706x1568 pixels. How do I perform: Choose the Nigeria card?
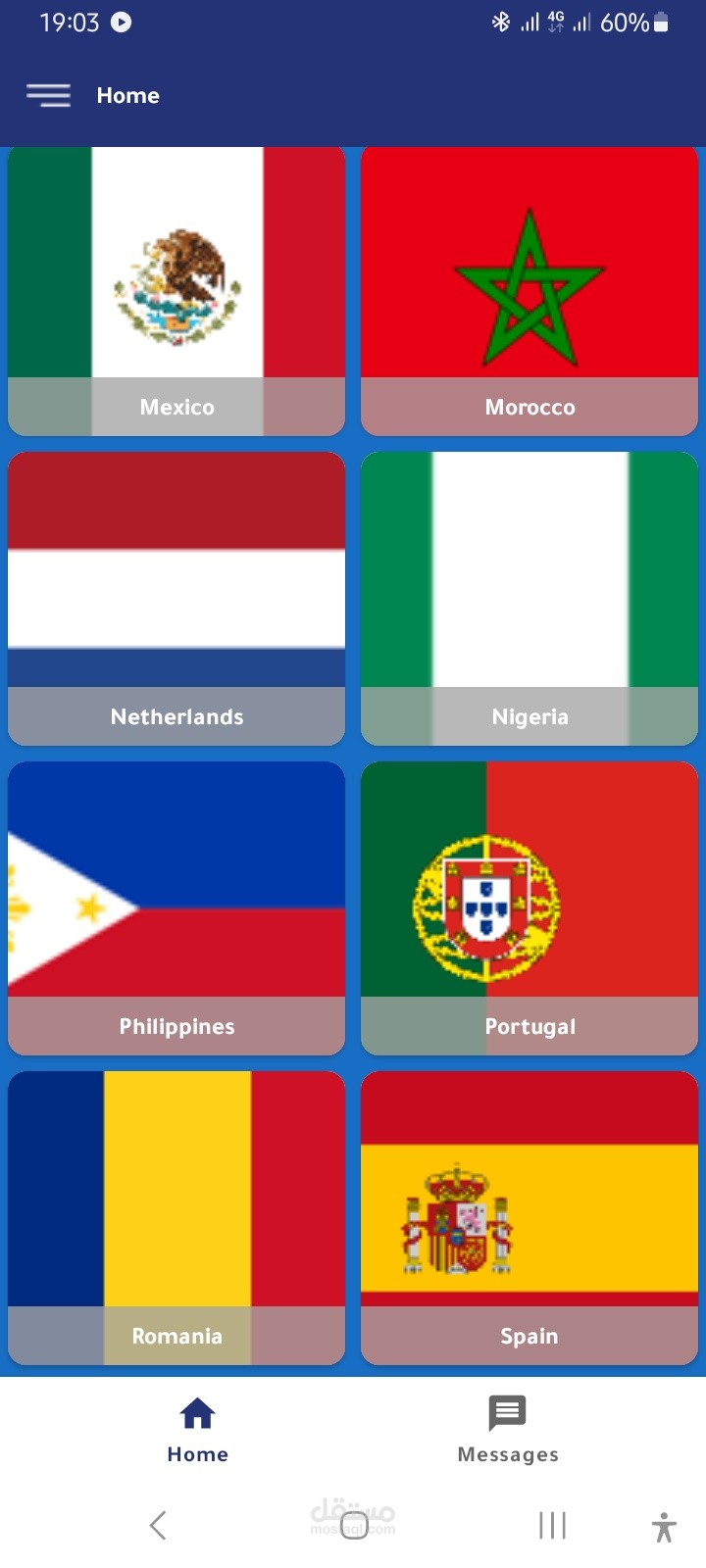tap(529, 598)
